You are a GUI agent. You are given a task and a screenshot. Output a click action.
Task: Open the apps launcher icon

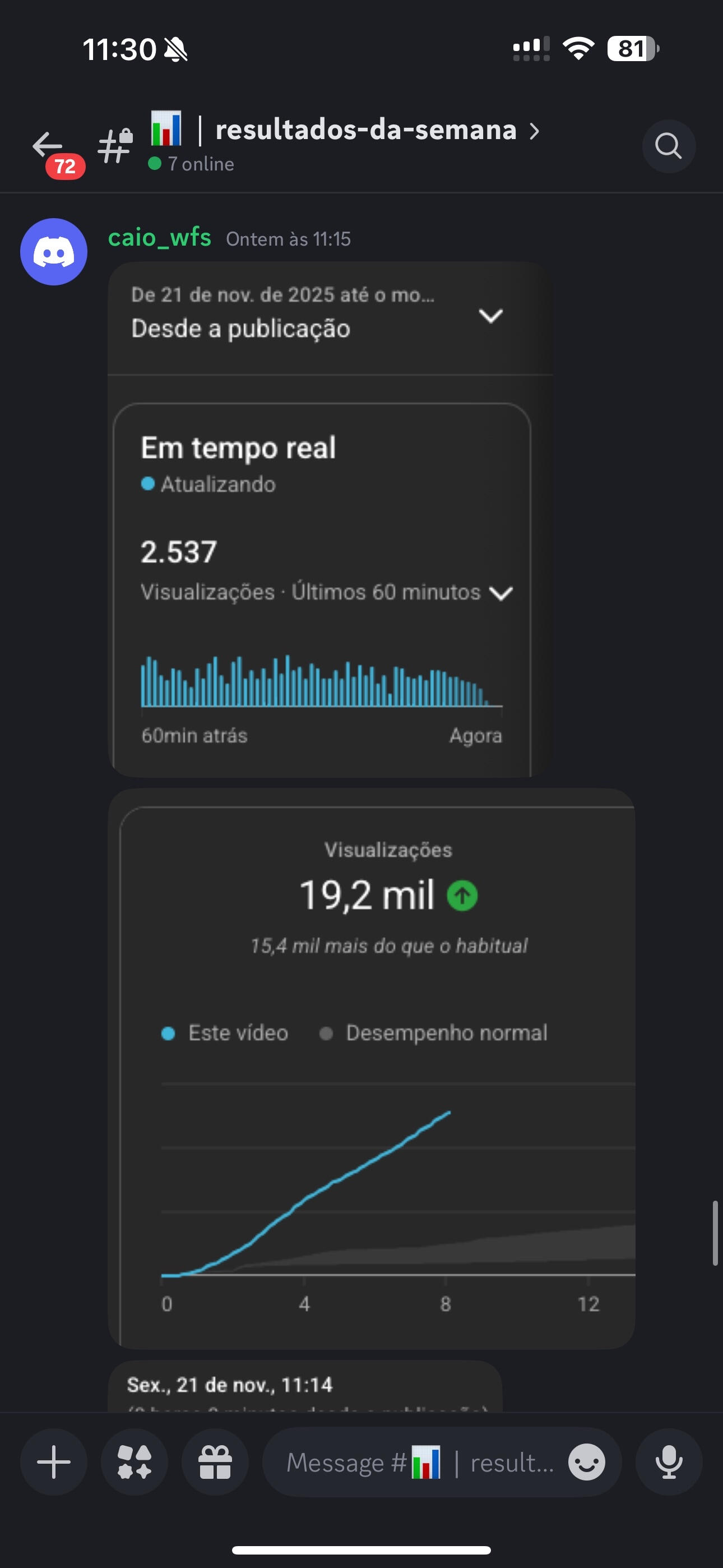tap(134, 1462)
